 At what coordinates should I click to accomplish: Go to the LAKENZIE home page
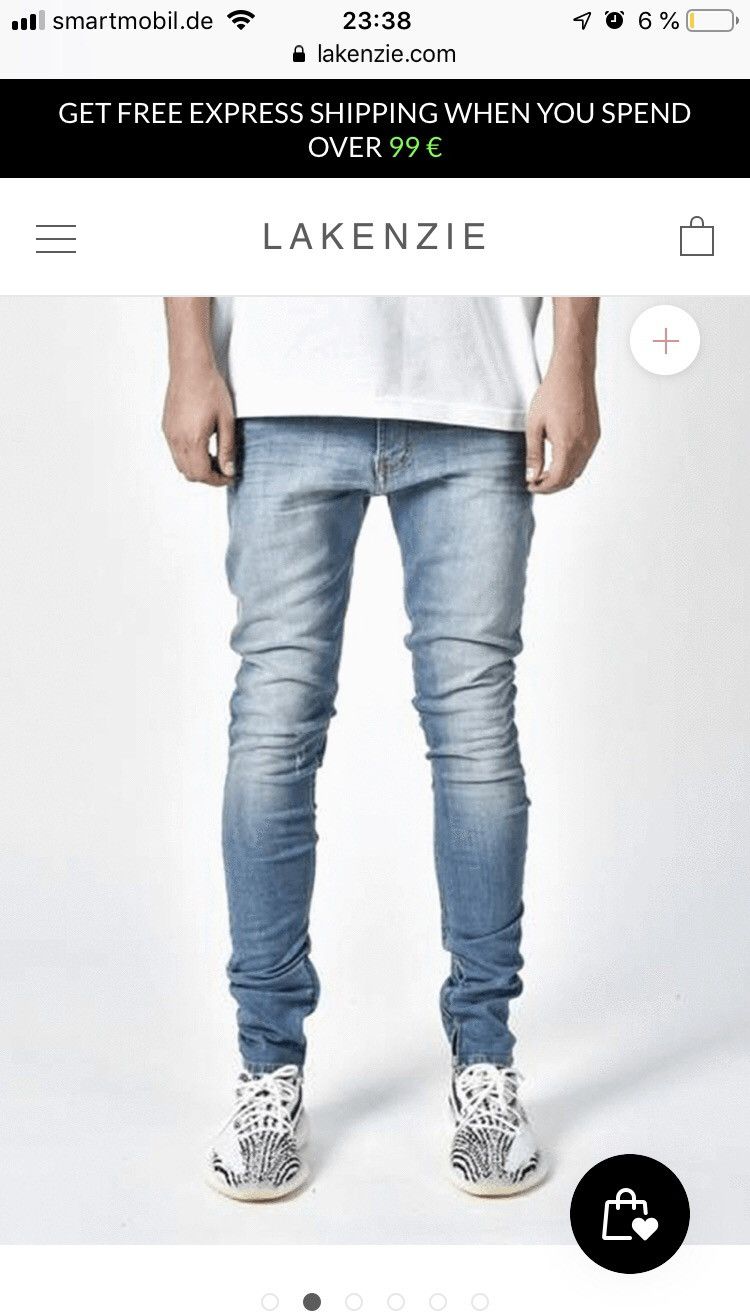[x=374, y=237]
